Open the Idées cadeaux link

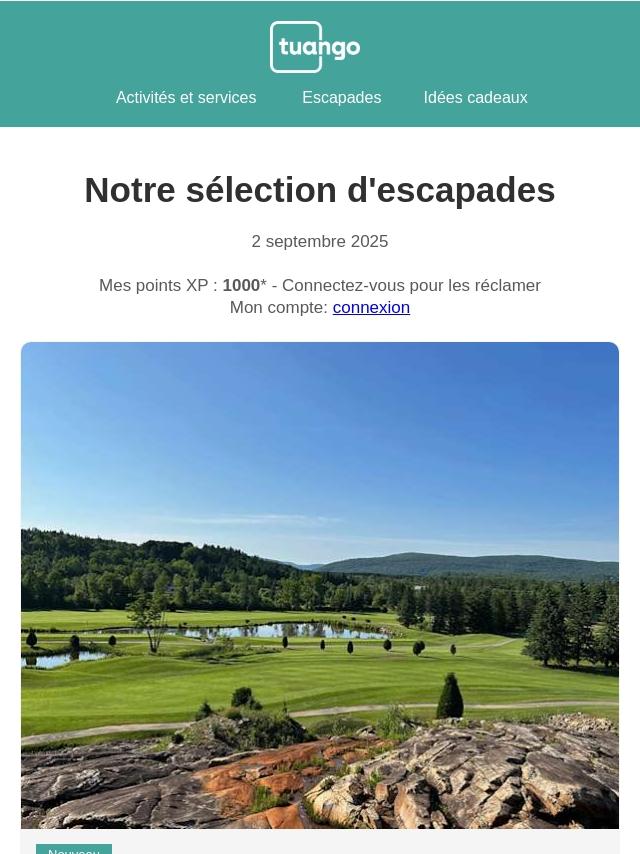pyautogui.click(x=475, y=98)
